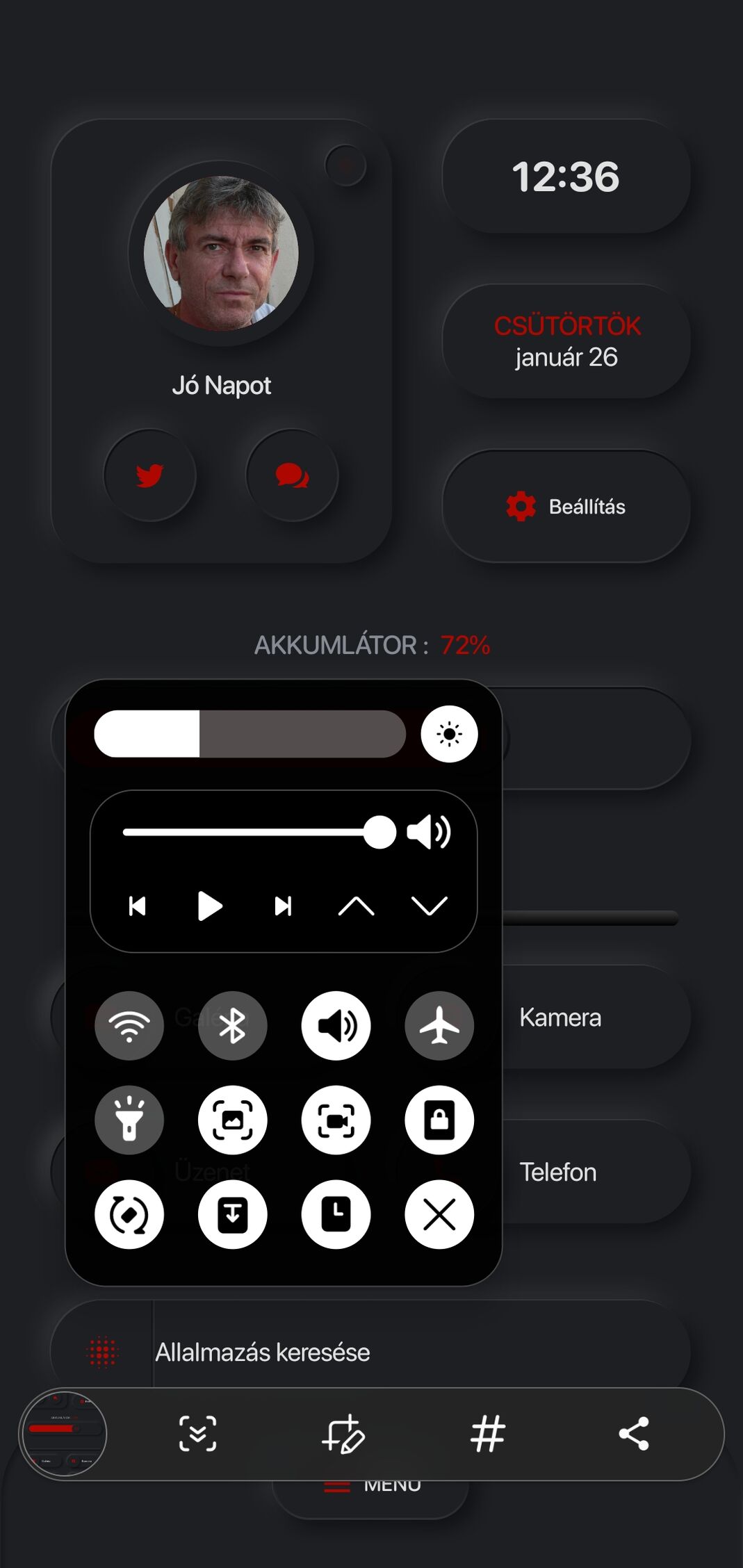Toggle Wi-Fi in the quick panel
The height and width of the screenshot is (1568, 743).
(x=129, y=1026)
